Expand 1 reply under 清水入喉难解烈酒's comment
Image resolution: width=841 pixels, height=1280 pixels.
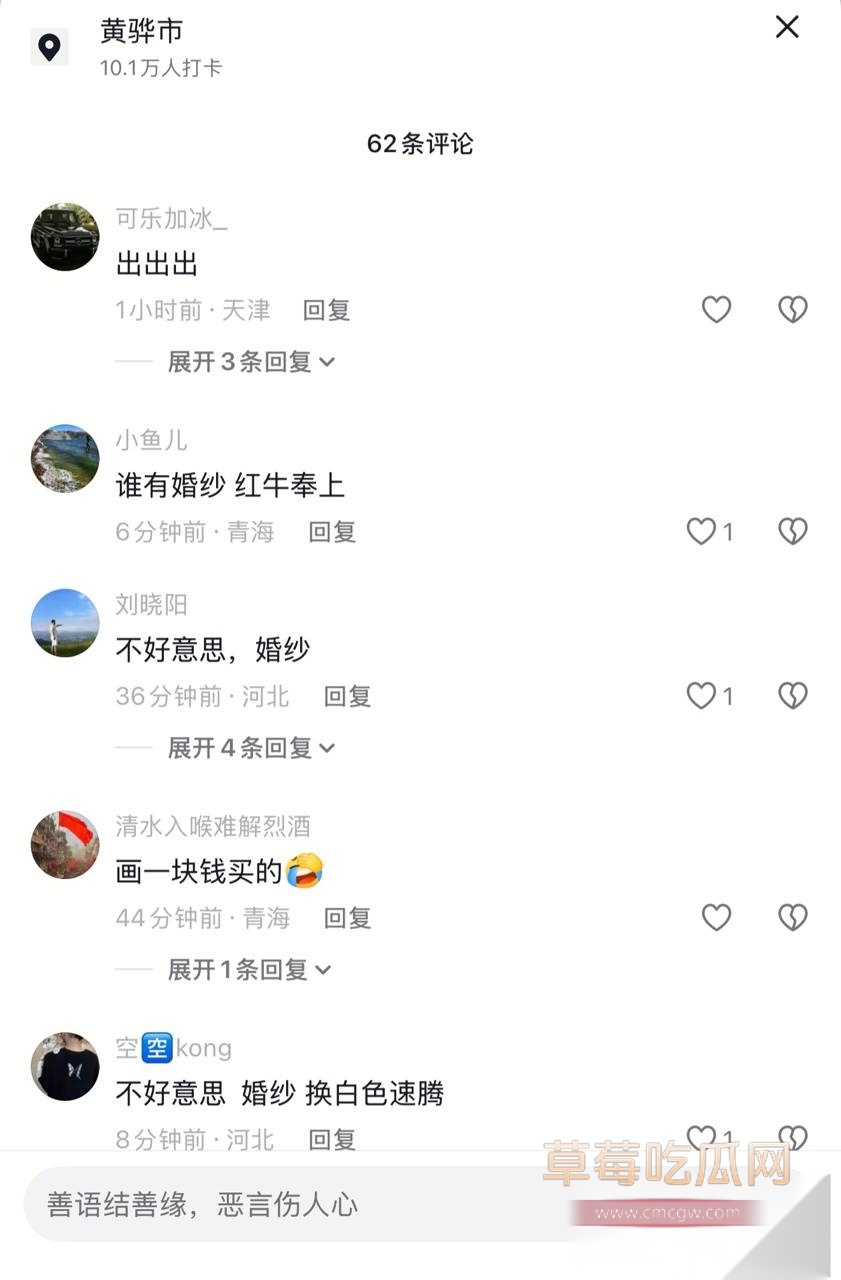click(x=248, y=970)
